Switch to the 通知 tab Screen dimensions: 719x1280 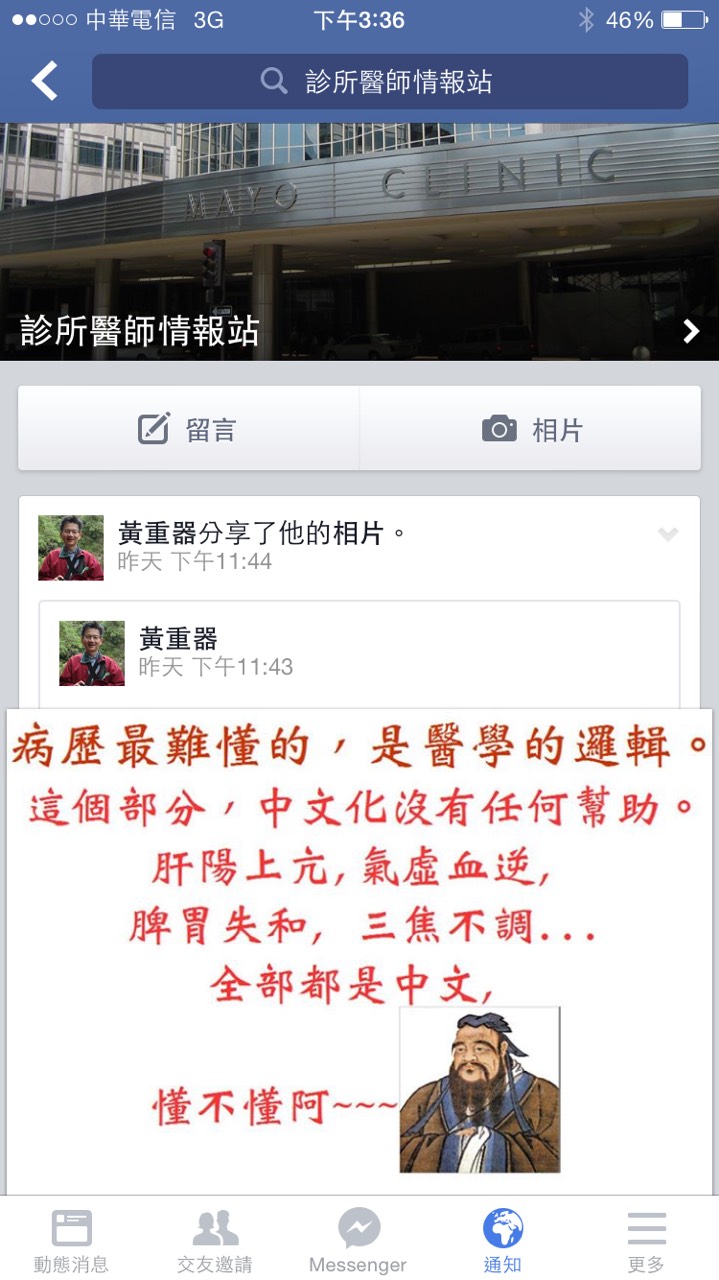[x=502, y=1240]
